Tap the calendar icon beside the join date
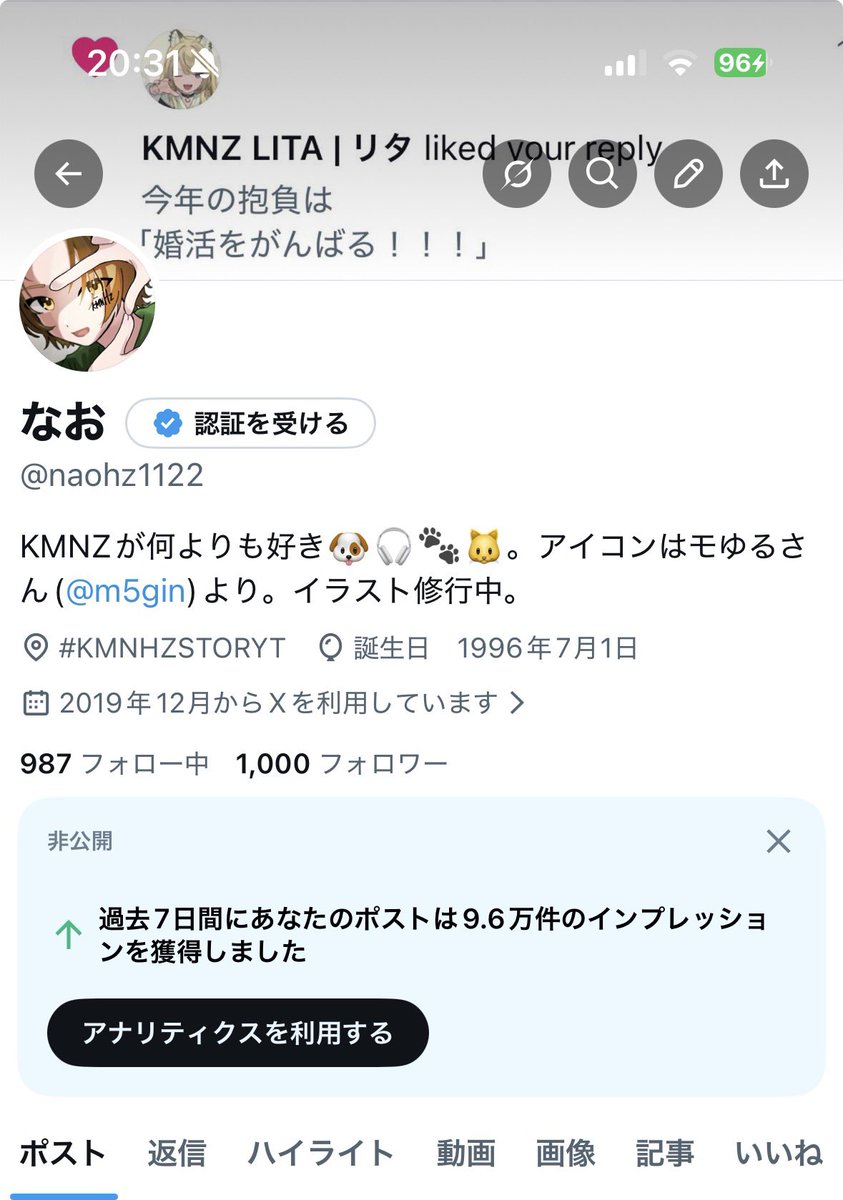 coord(37,703)
